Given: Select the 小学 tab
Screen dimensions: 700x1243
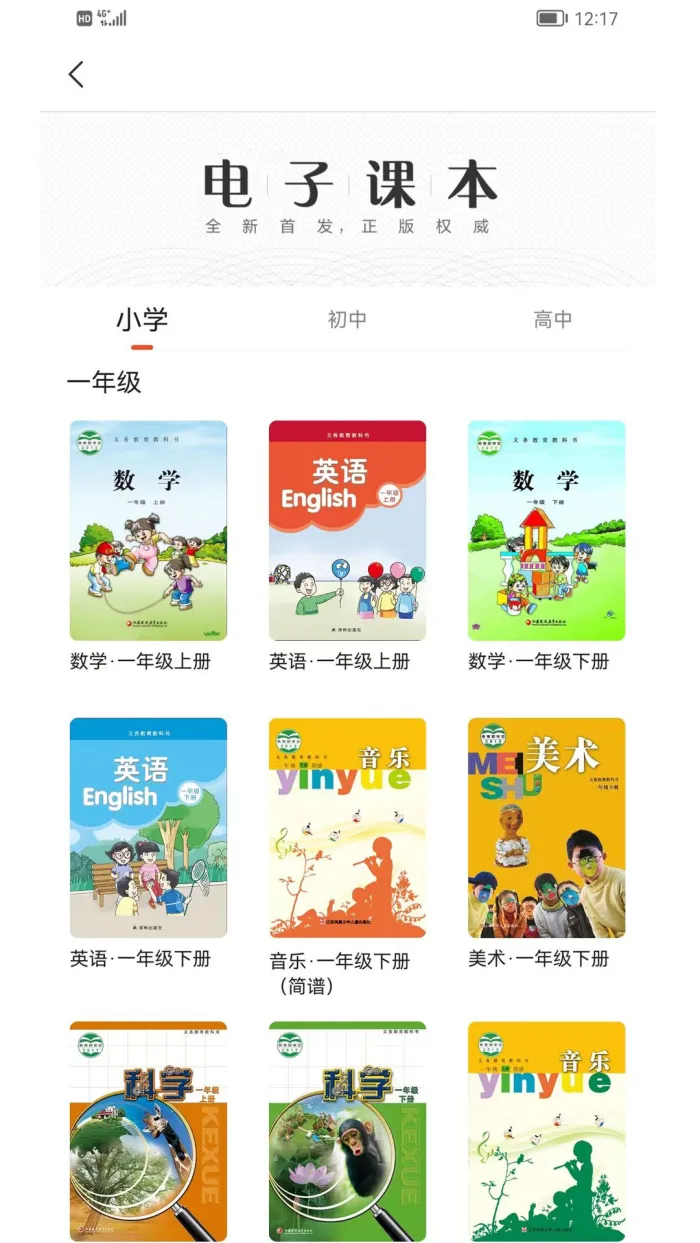Looking at the screenshot, I should tap(142, 320).
